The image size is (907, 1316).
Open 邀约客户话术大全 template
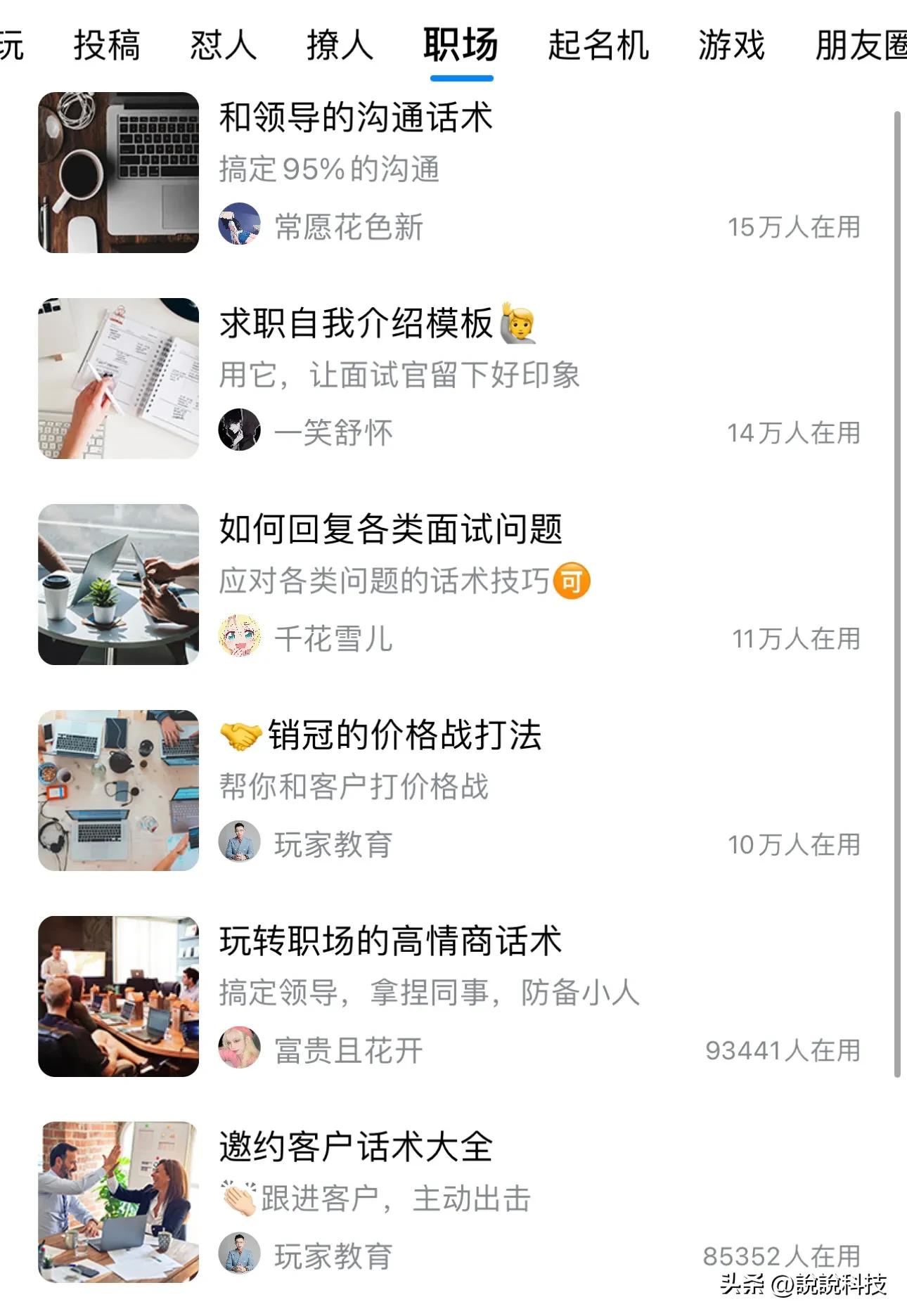(x=355, y=1147)
